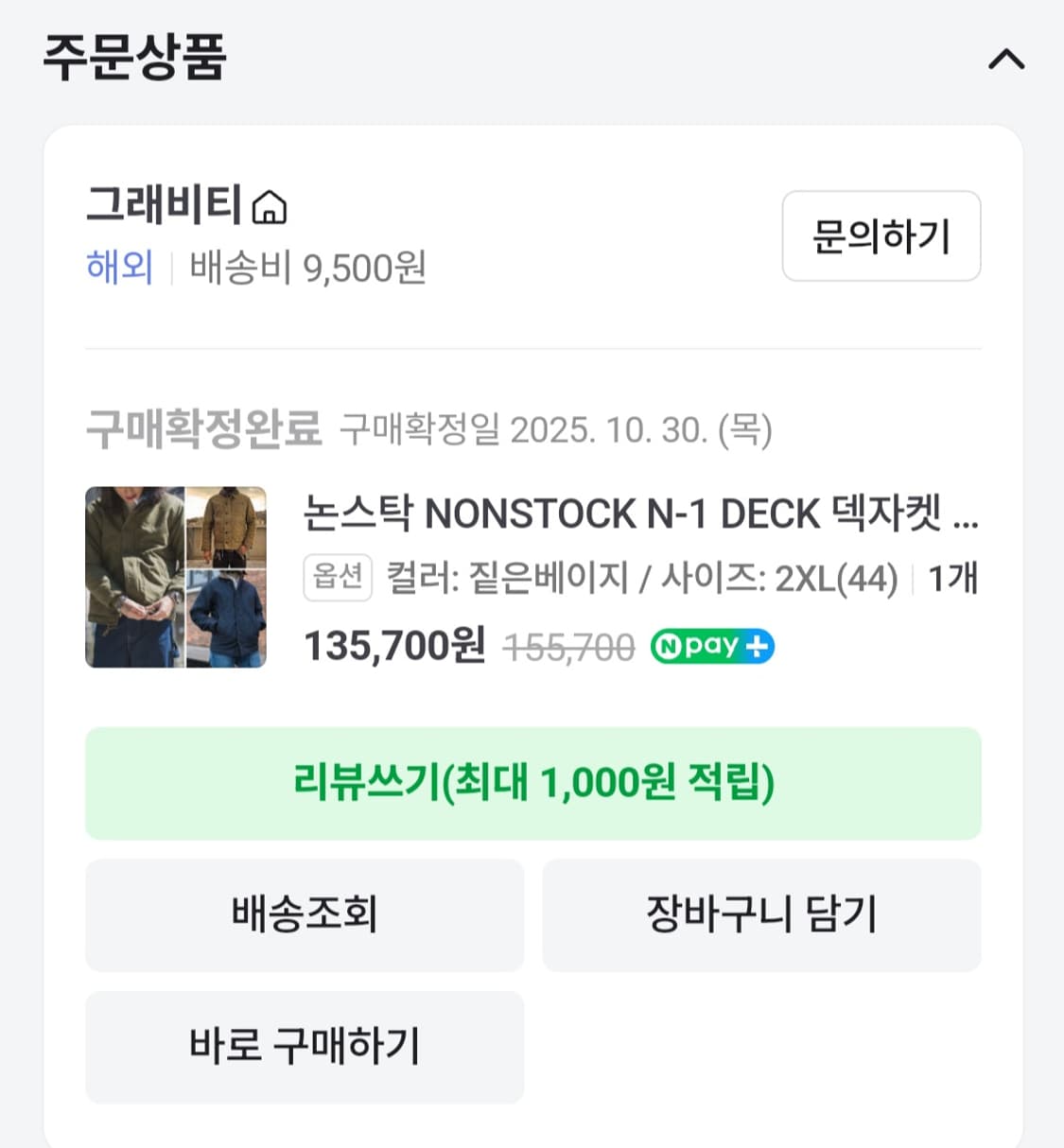Click the 배송비 9,500원 shipping fee text
This screenshot has width=1064, height=1148.
[305, 269]
